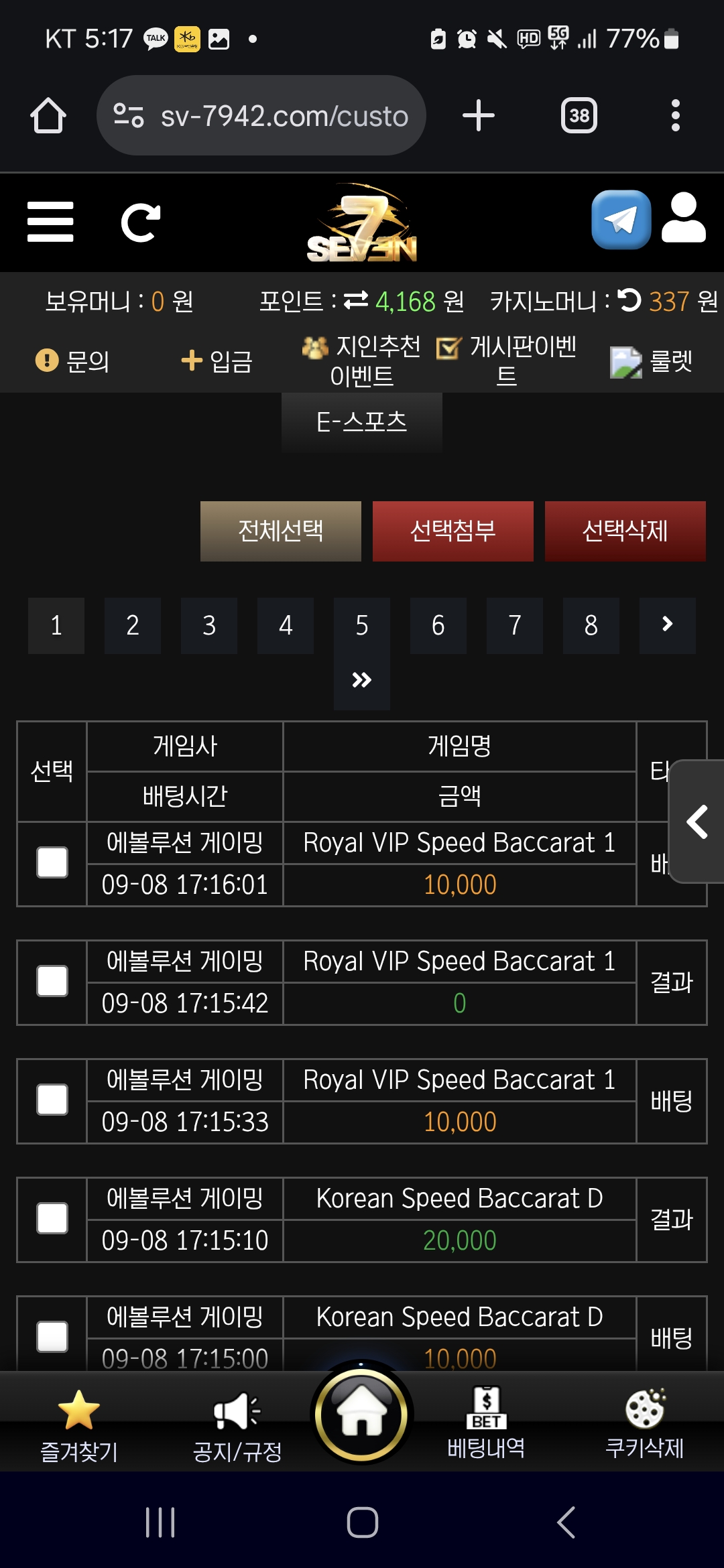The height and width of the screenshot is (1568, 724).
Task: Skip to last page with double arrow
Action: 362,681
